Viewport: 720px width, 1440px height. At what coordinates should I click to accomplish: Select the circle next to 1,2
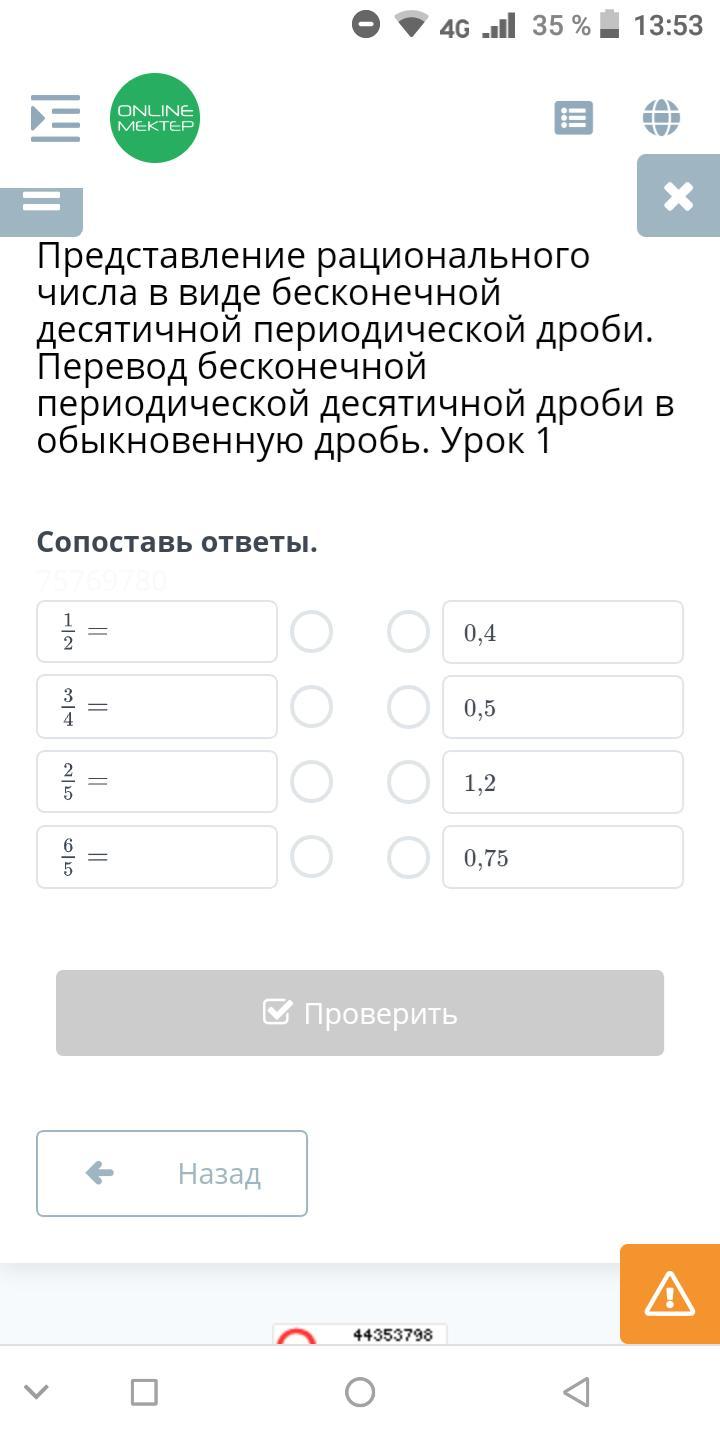[408, 782]
